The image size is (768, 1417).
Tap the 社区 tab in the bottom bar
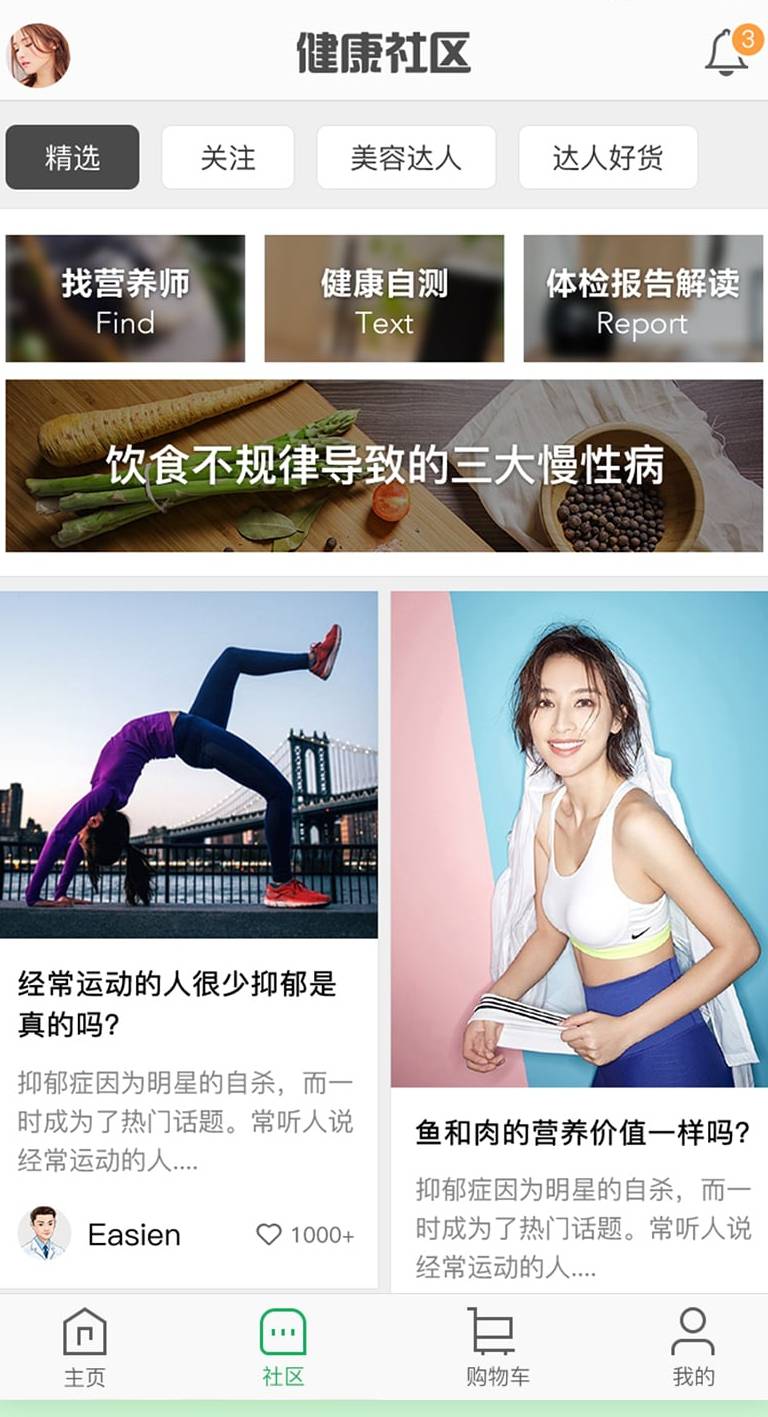click(283, 1347)
